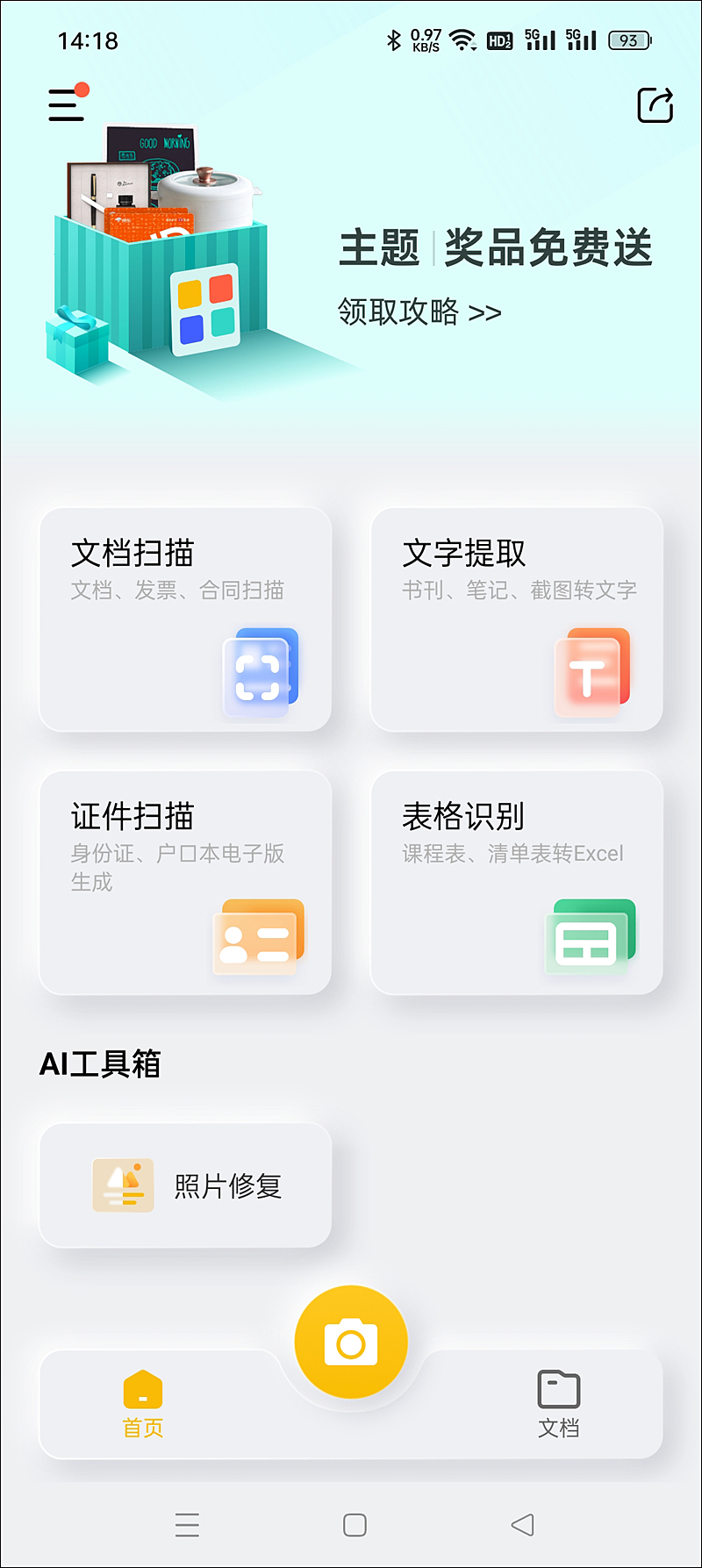Screen dimensions: 702x1568
Task: Switch to the 文档 documents tab
Action: coord(559,1404)
